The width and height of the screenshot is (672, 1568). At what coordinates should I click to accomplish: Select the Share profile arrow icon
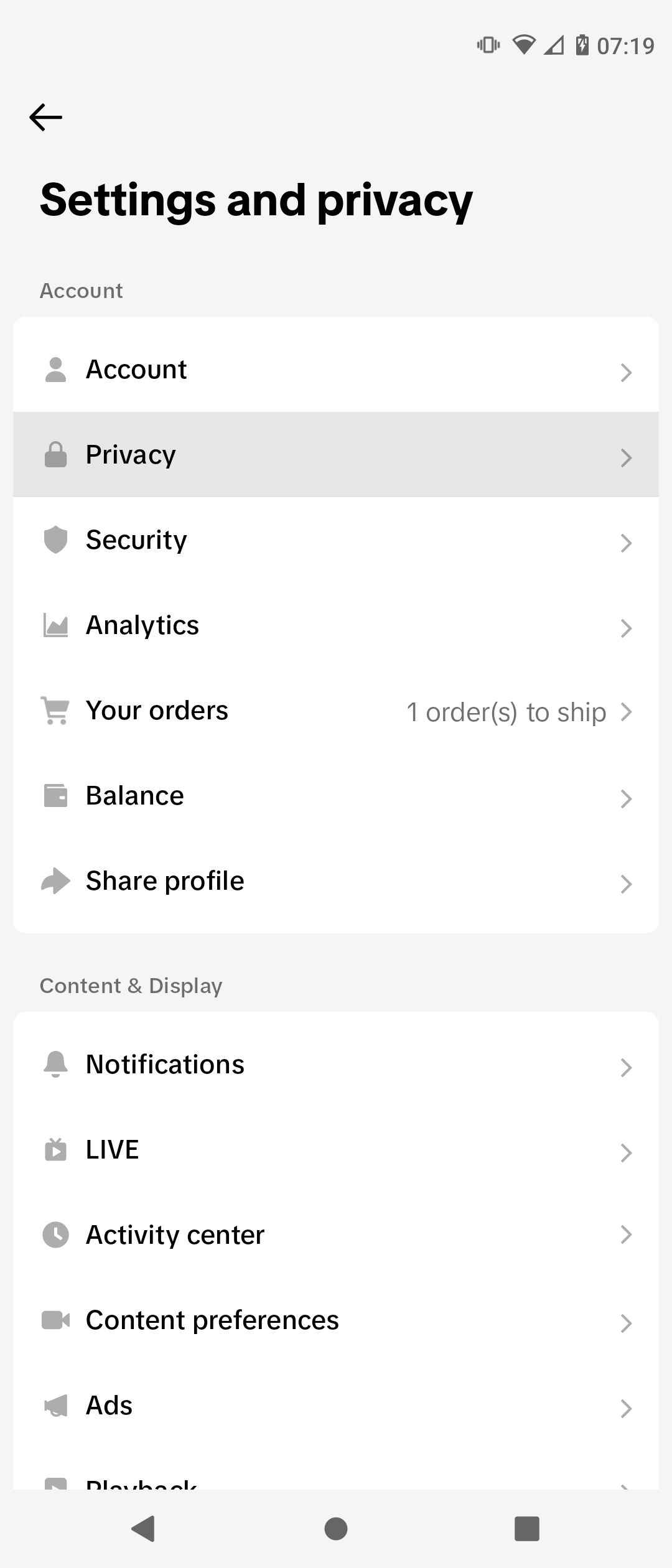[55, 880]
